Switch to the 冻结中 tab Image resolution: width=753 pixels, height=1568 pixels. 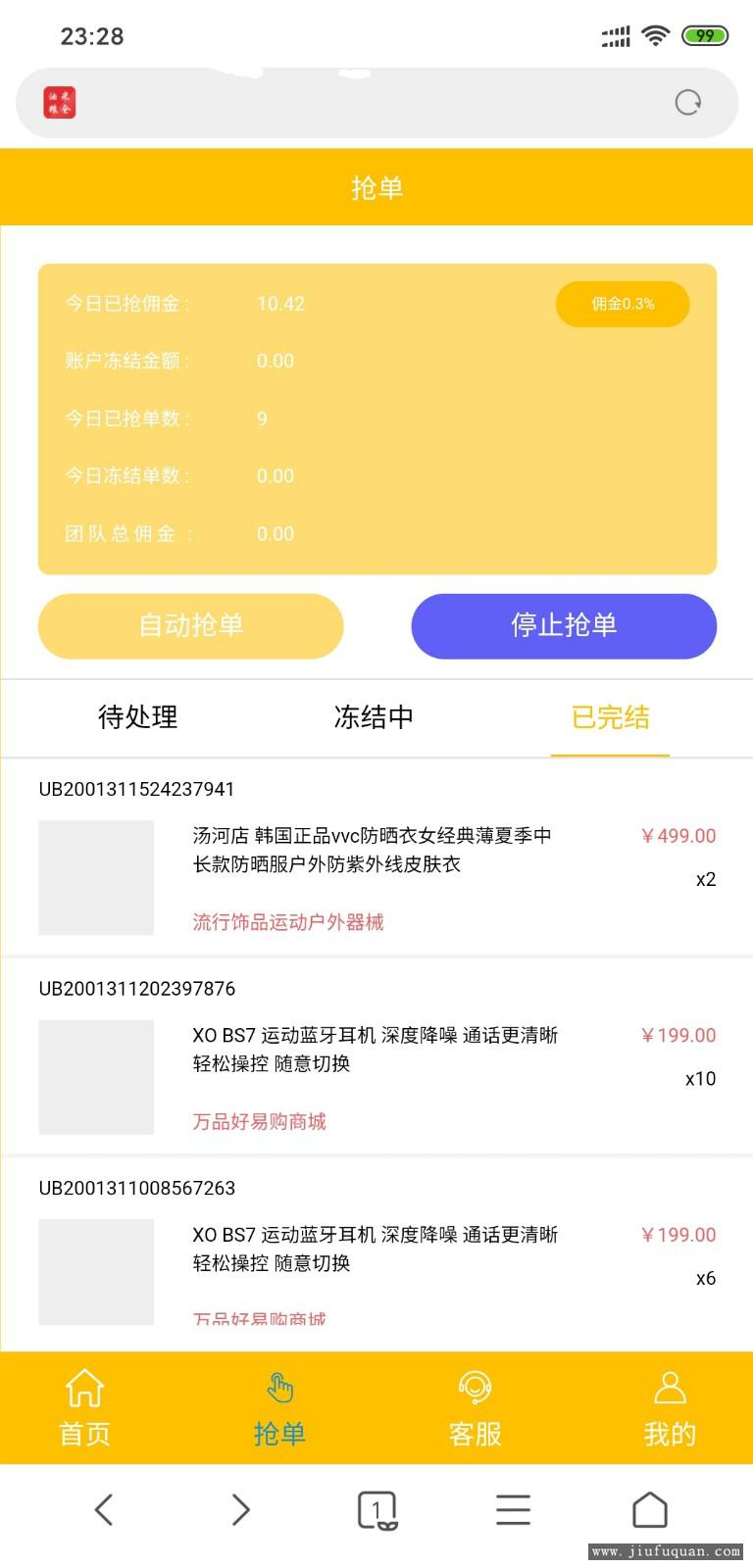(x=374, y=717)
